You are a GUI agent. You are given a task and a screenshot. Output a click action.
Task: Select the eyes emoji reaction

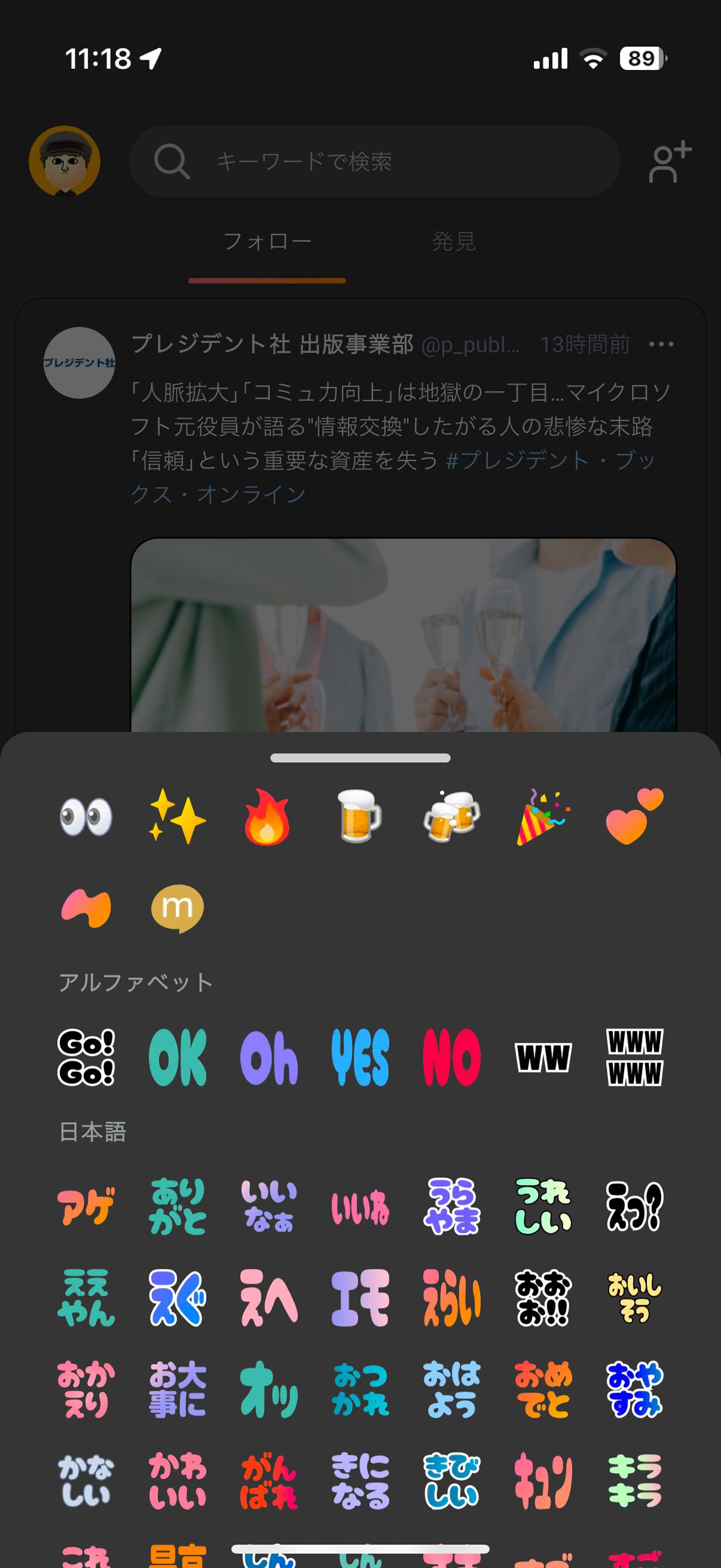point(86,816)
